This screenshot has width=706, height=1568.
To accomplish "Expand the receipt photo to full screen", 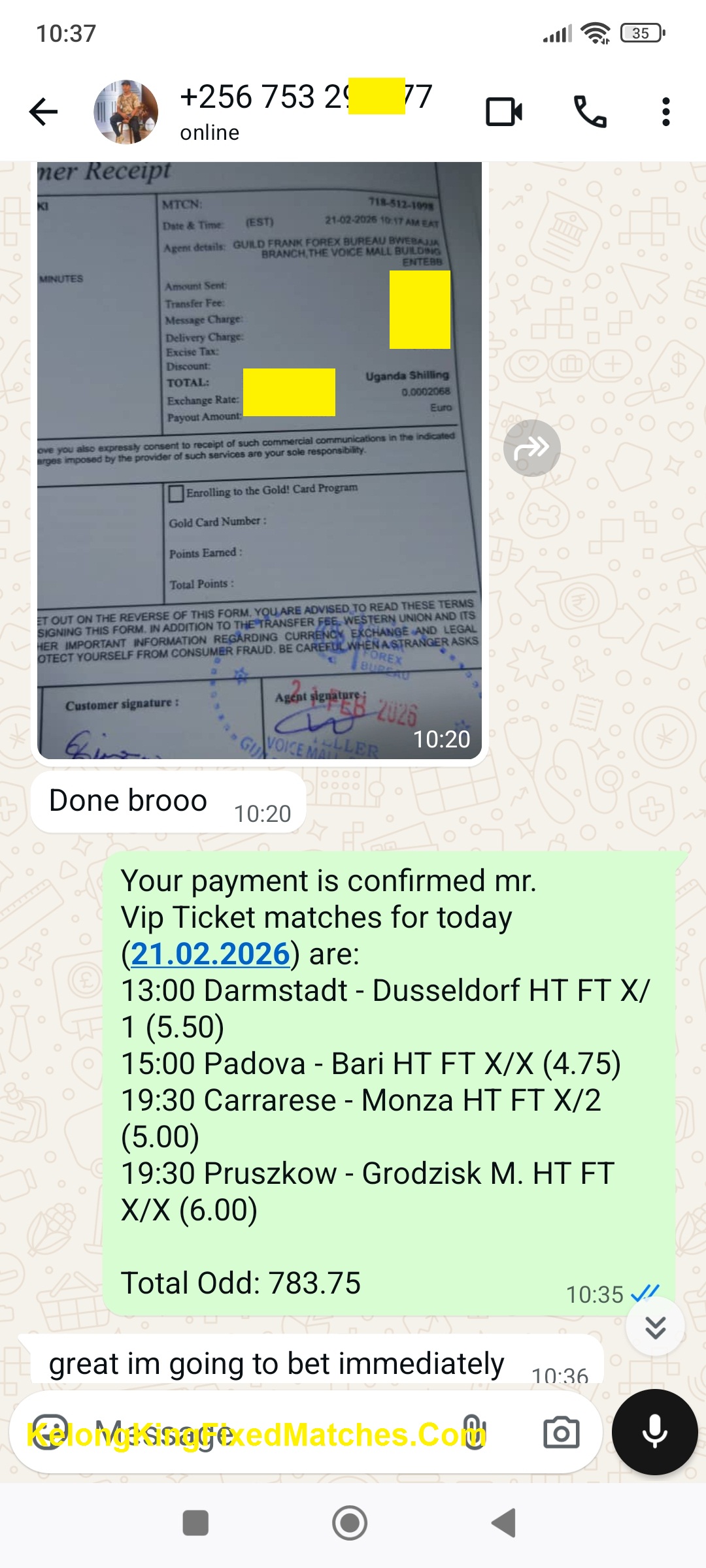I will pos(261,457).
